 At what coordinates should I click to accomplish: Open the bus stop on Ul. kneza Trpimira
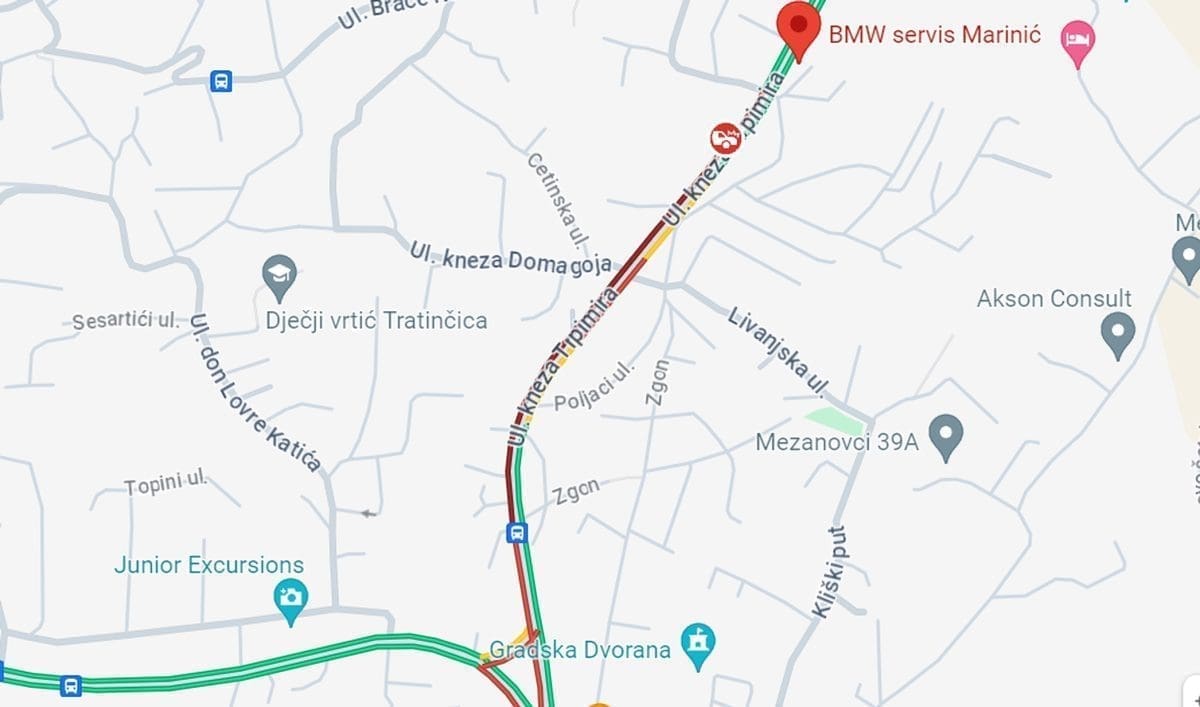point(516,532)
